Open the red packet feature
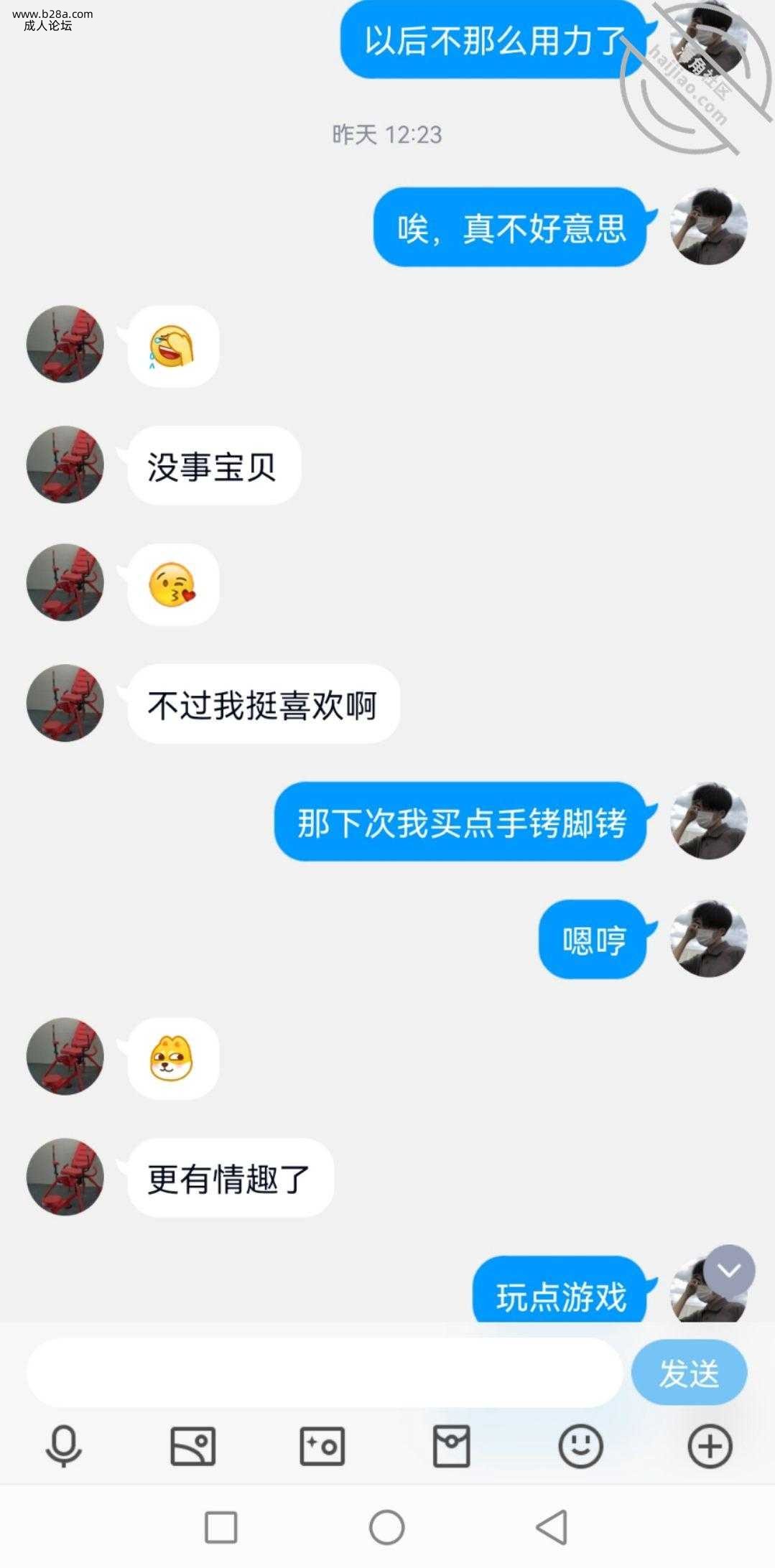The width and height of the screenshot is (775, 1568). click(x=452, y=1446)
